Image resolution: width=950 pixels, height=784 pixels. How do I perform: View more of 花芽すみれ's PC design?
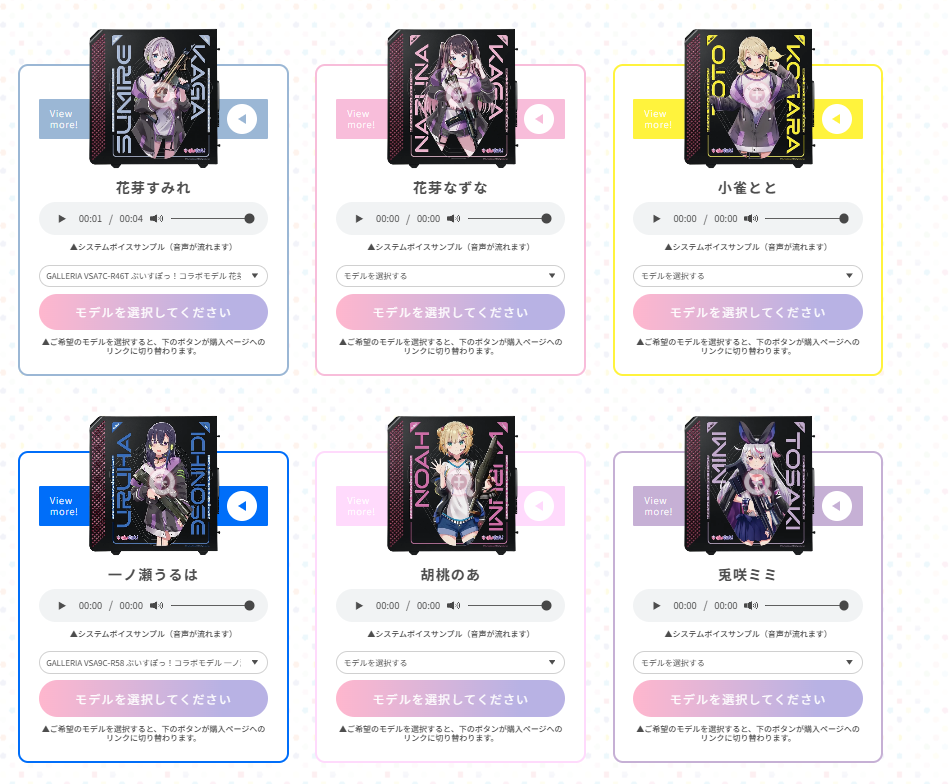tap(62, 120)
